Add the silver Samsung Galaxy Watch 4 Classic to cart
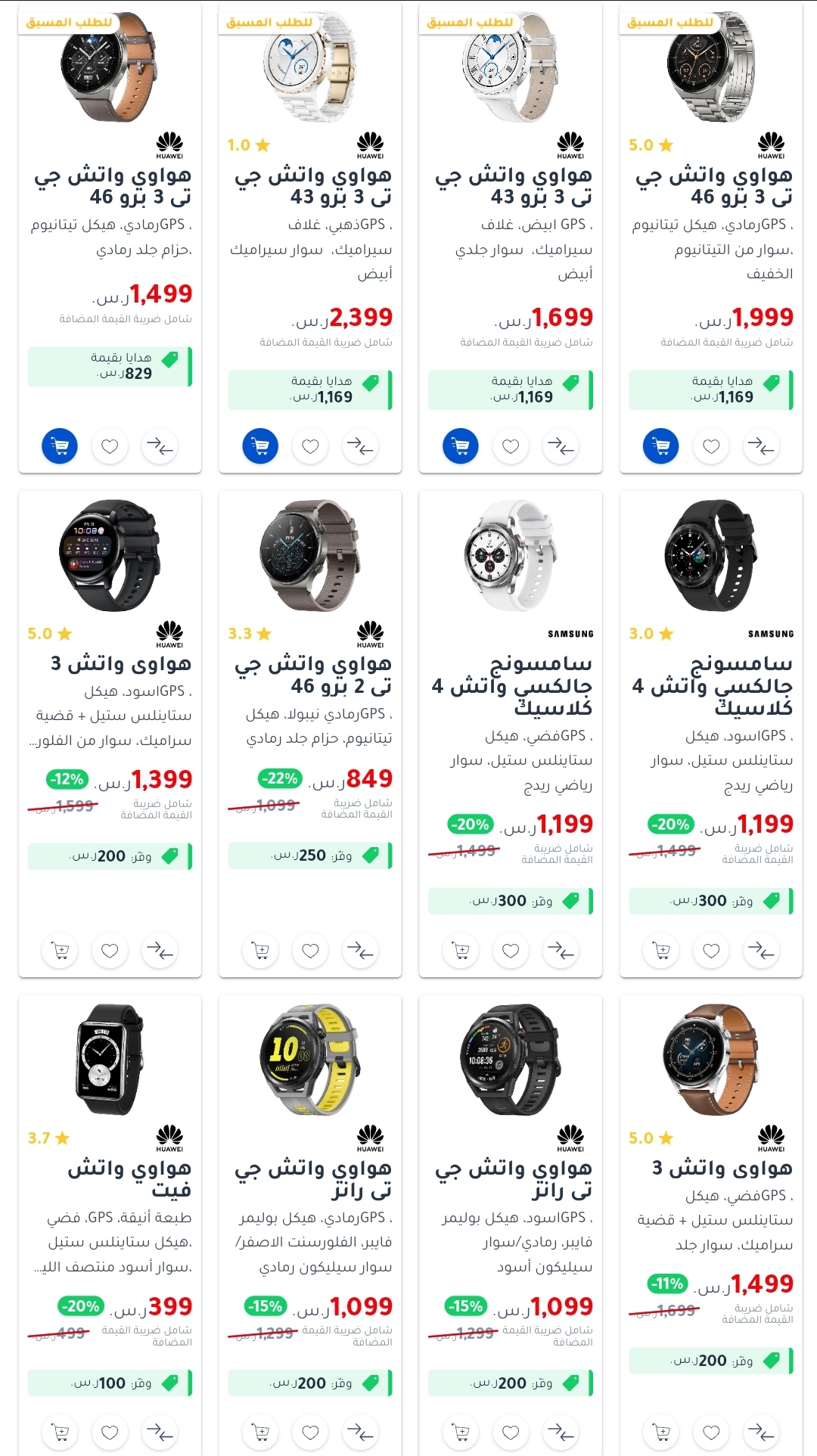 [461, 951]
